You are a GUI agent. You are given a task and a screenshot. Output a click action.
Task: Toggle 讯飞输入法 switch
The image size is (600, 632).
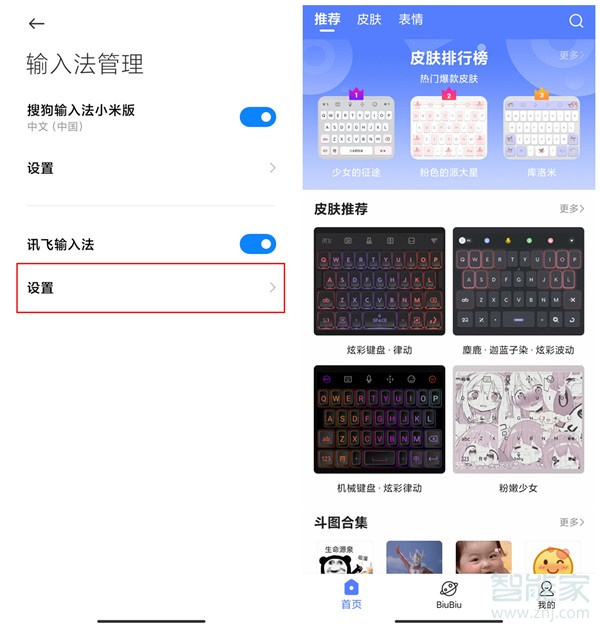[257, 243]
